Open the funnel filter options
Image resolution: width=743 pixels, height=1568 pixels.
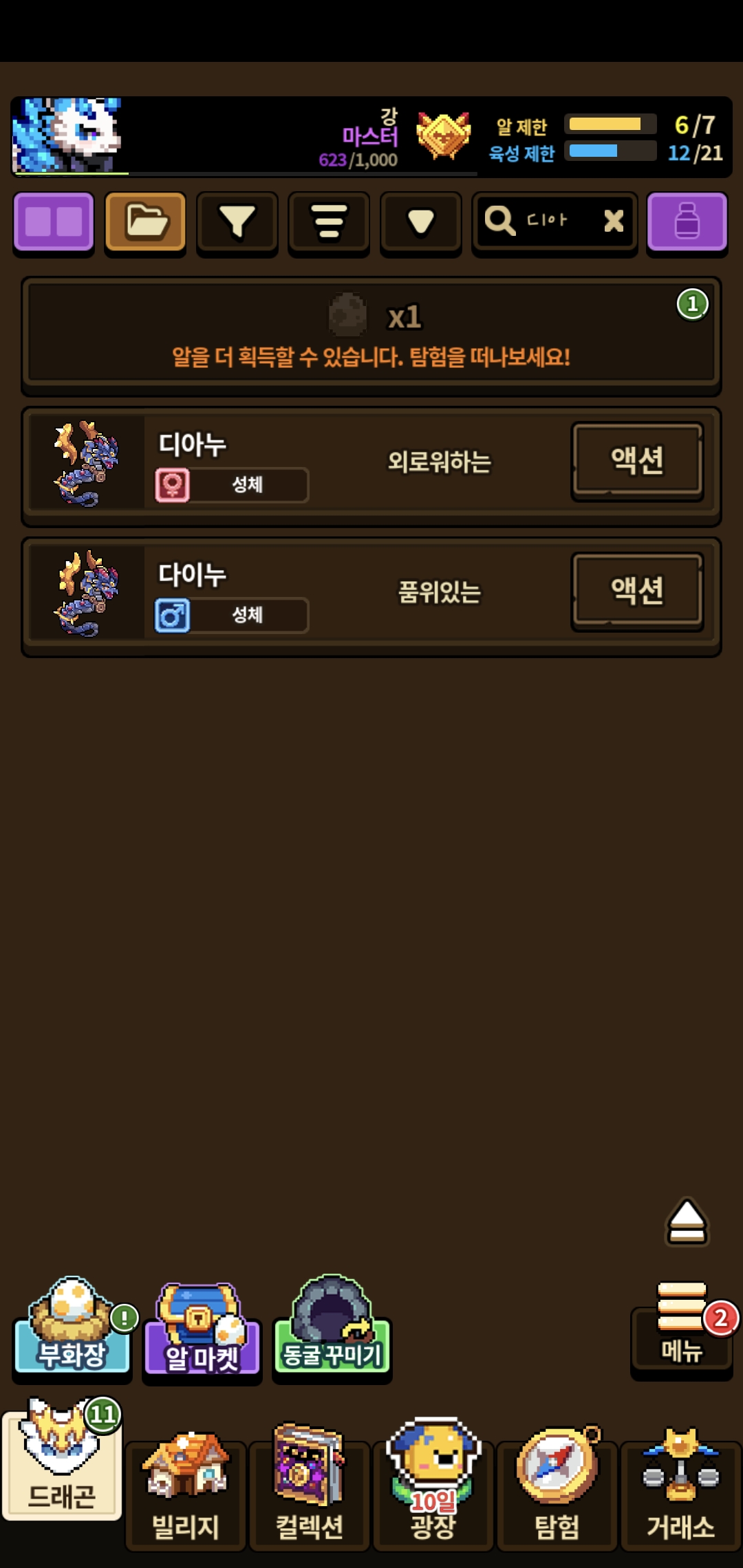point(237,223)
